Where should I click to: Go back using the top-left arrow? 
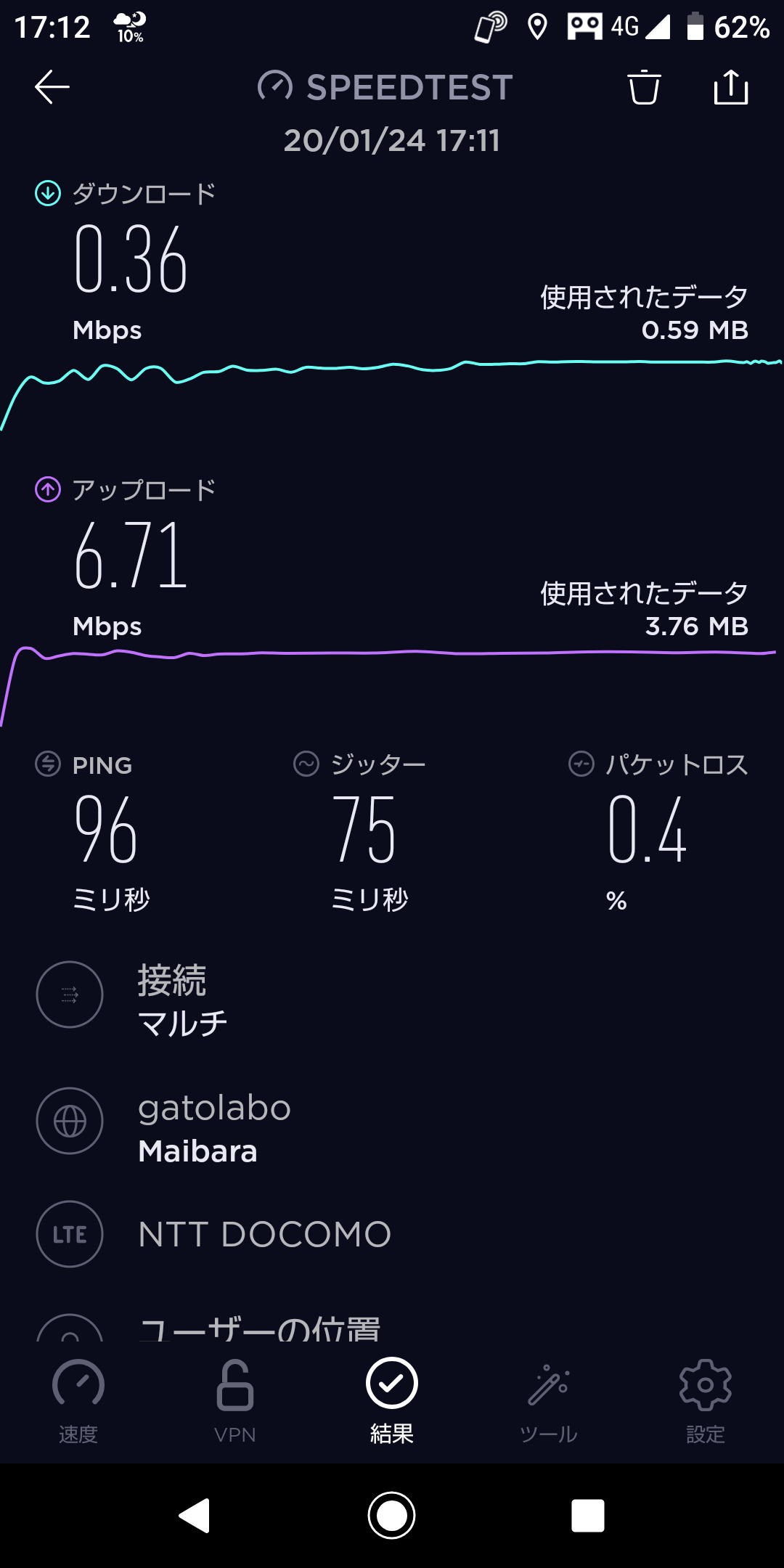pyautogui.click(x=52, y=87)
